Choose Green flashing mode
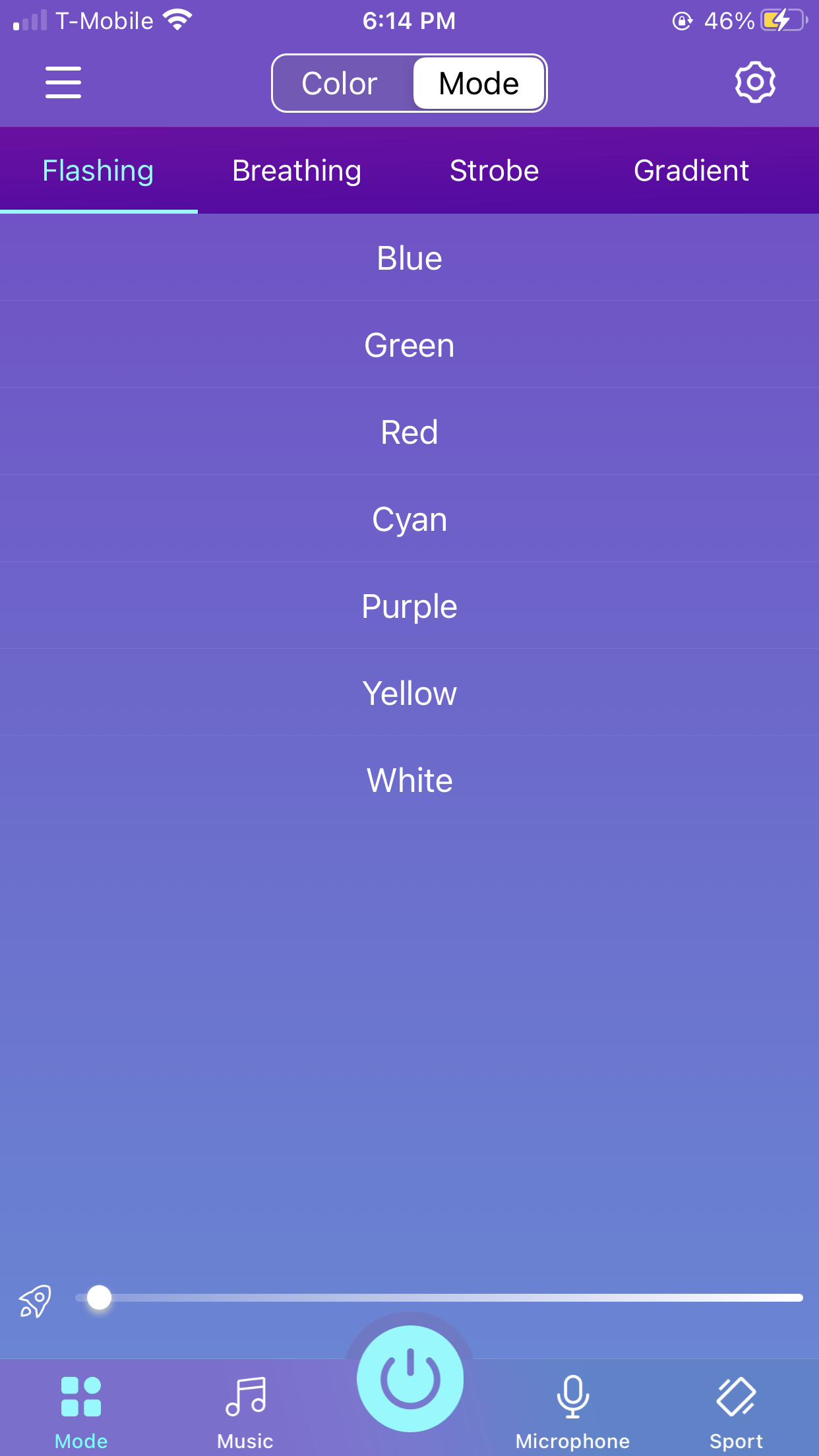Viewport: 819px width, 1456px height. pyautogui.click(x=409, y=345)
